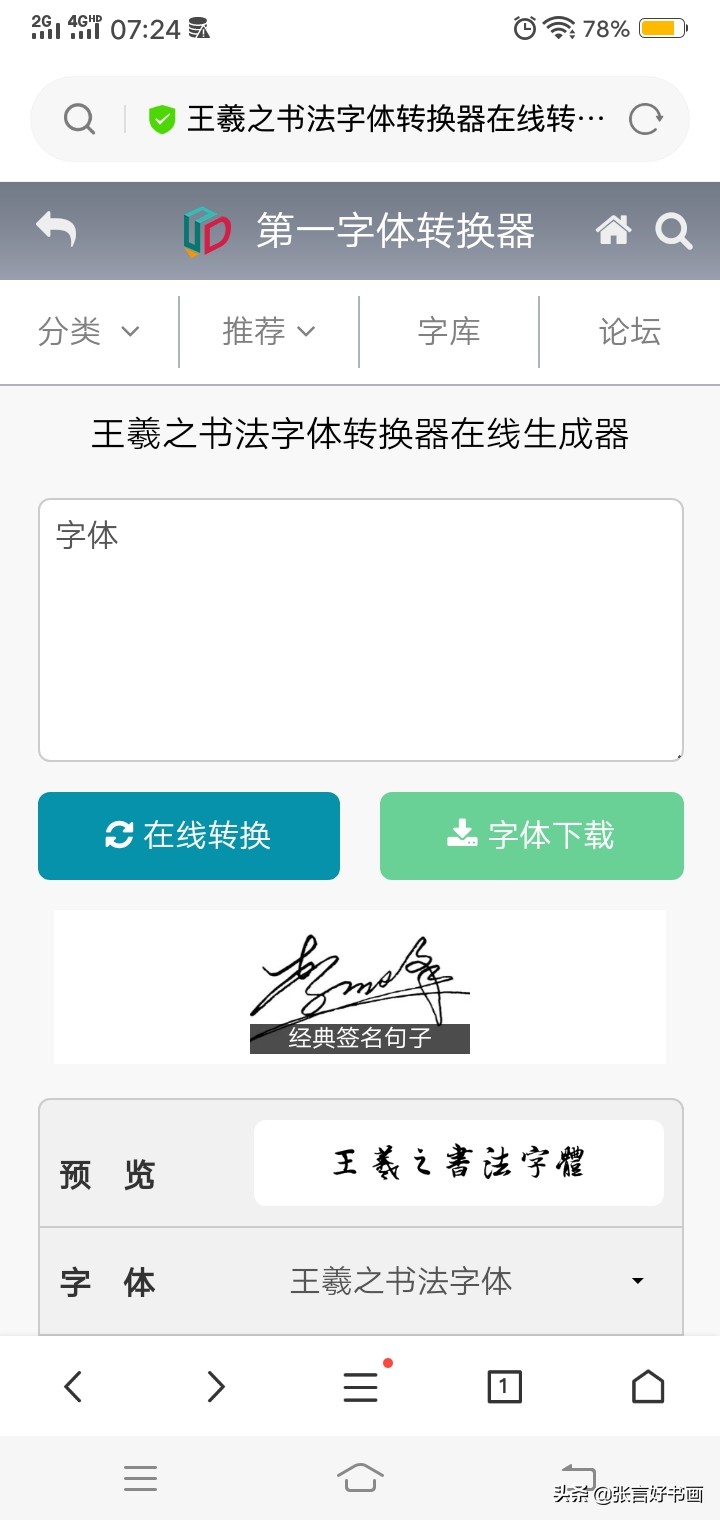
Task: Open the site search magnifier in the header
Action: click(674, 231)
